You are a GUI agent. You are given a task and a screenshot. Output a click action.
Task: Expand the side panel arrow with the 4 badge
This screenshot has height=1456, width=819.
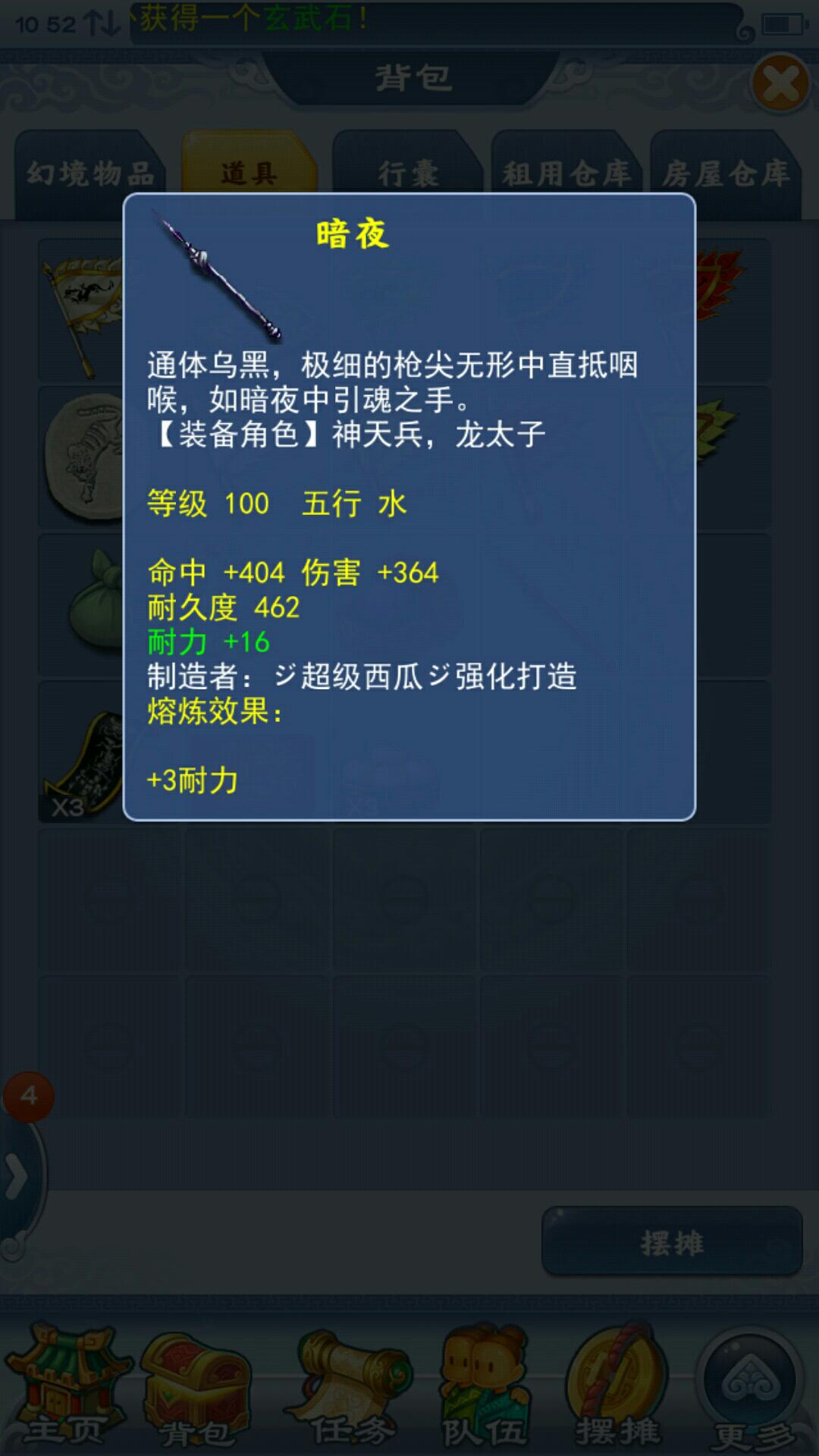point(18,1177)
